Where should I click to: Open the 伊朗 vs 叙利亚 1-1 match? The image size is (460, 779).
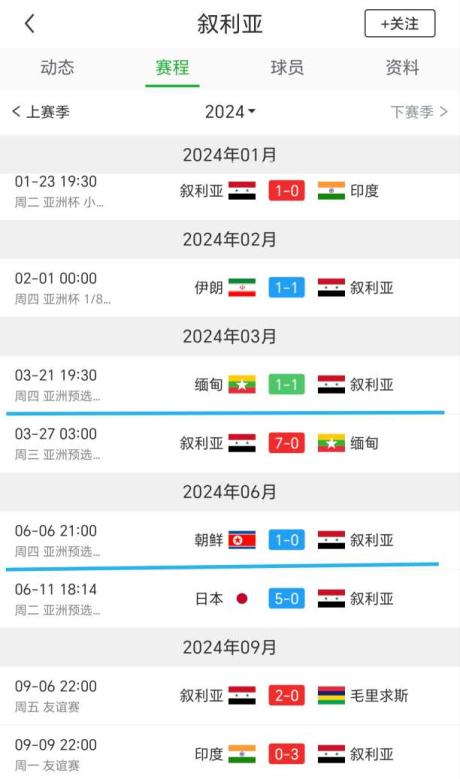[230, 287]
